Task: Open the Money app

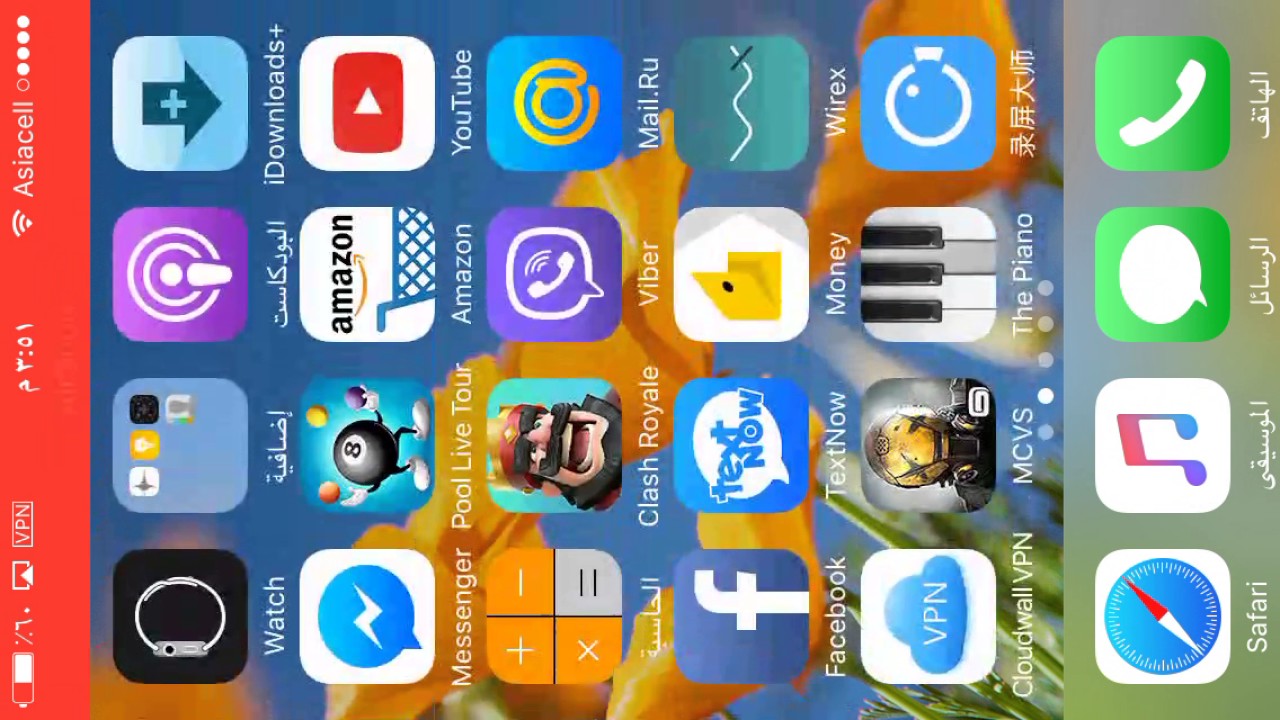Action: 741,274
